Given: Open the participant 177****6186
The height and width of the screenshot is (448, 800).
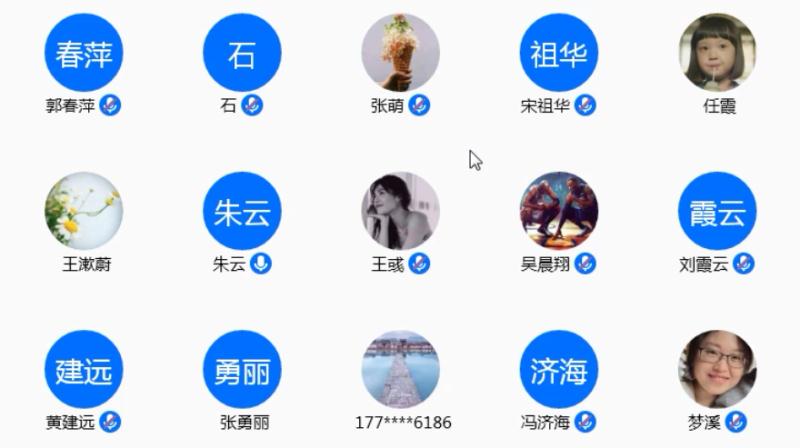Looking at the screenshot, I should pos(400,370).
